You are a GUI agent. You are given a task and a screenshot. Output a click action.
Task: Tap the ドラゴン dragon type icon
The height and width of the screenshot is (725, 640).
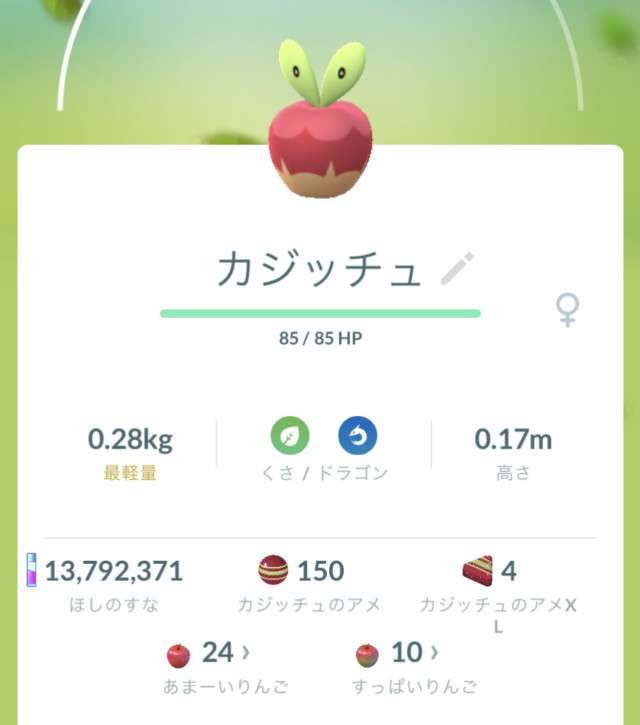tap(358, 436)
